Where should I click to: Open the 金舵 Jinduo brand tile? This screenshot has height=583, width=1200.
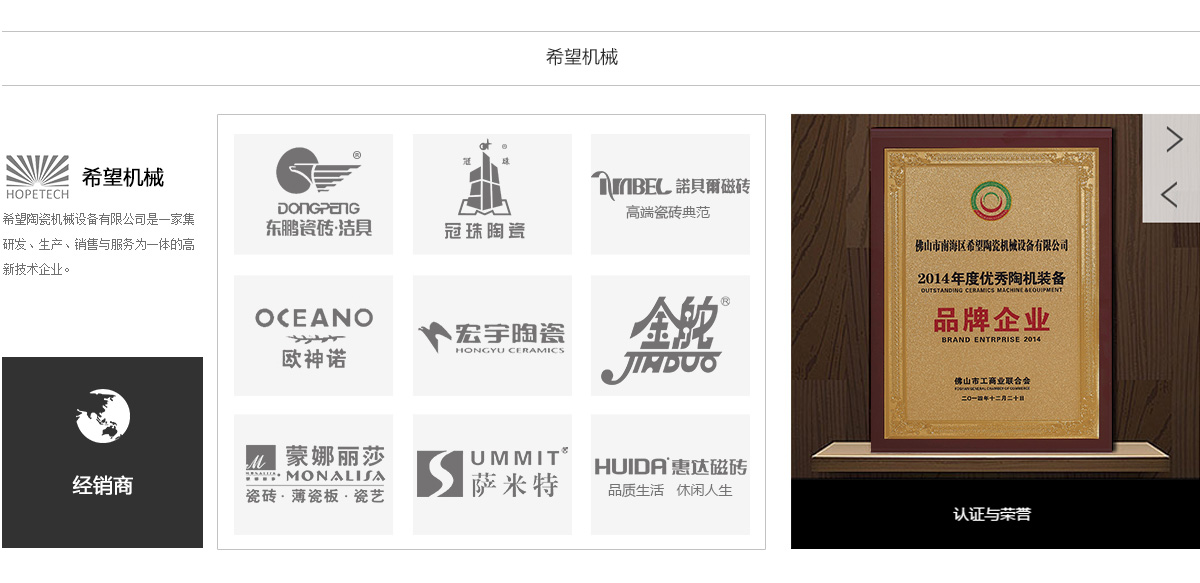click(670, 335)
